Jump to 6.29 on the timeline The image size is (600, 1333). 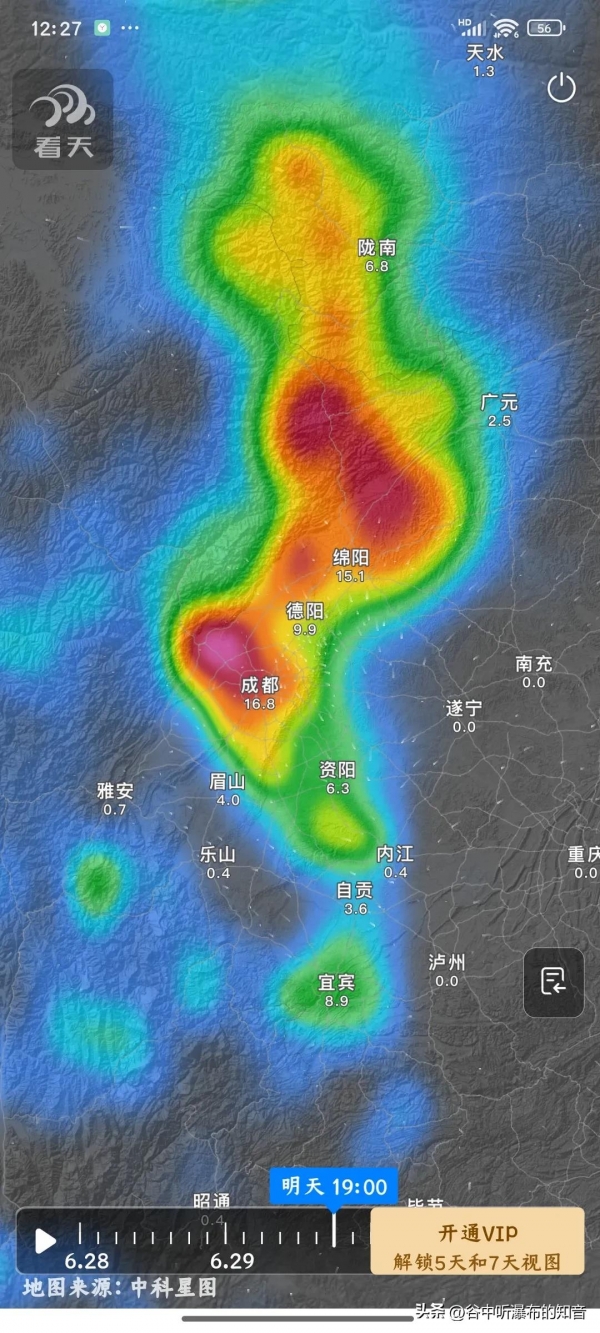pos(231,1260)
